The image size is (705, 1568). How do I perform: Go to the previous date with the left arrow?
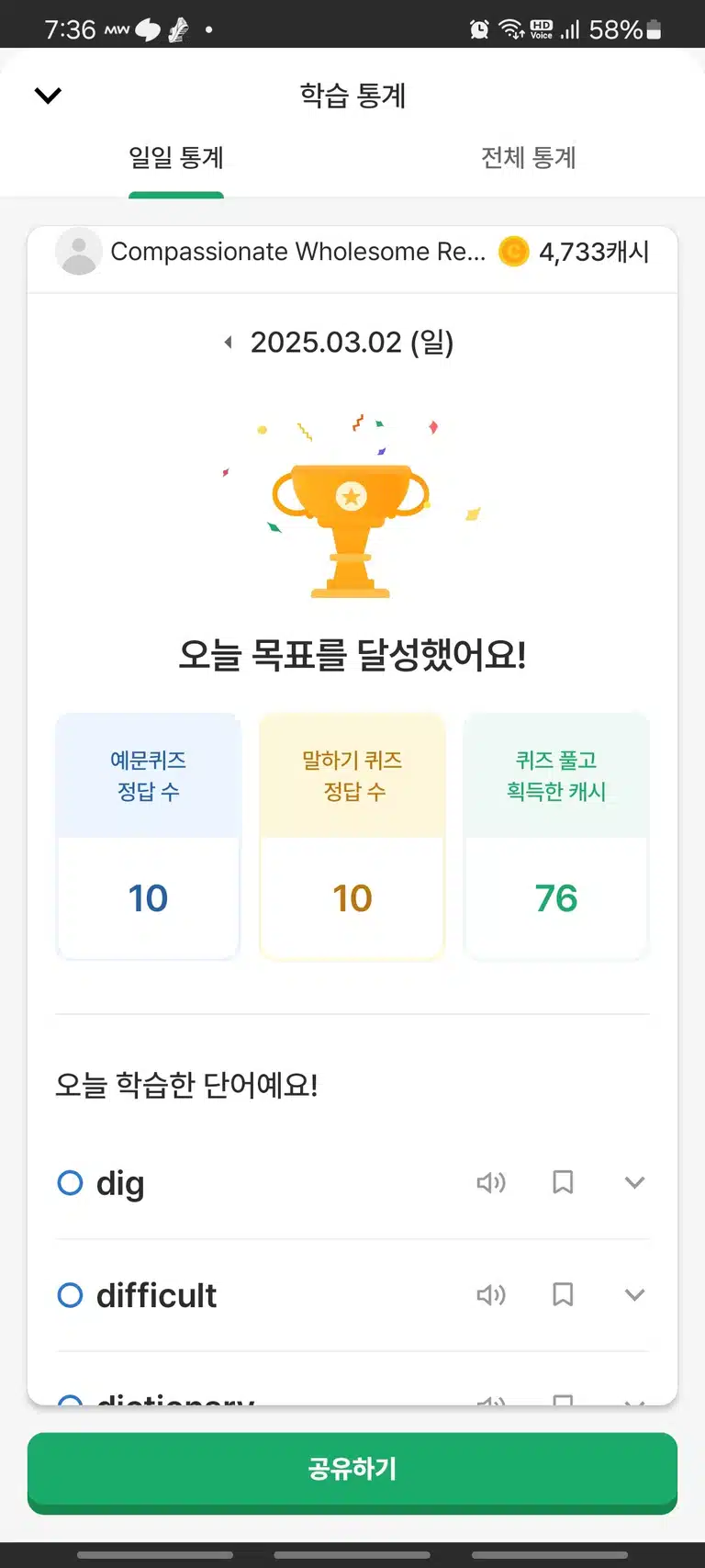click(229, 343)
